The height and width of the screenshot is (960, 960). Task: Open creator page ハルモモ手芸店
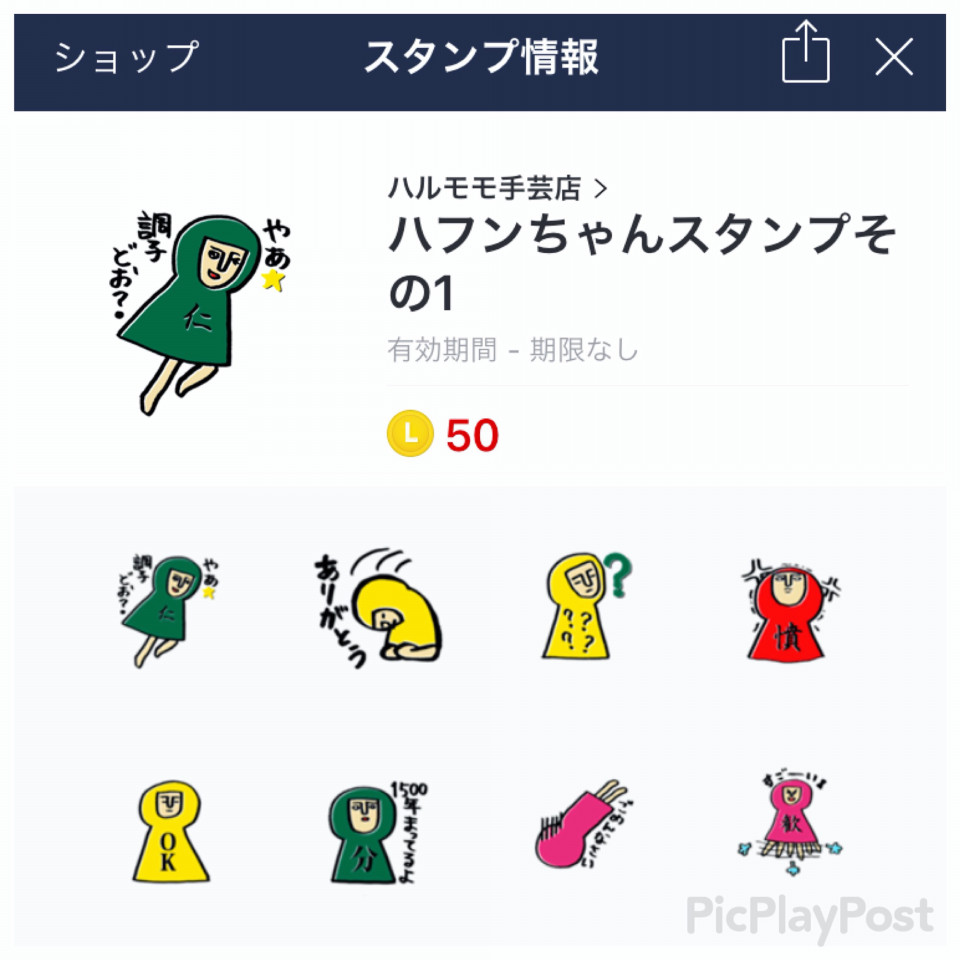(497, 187)
